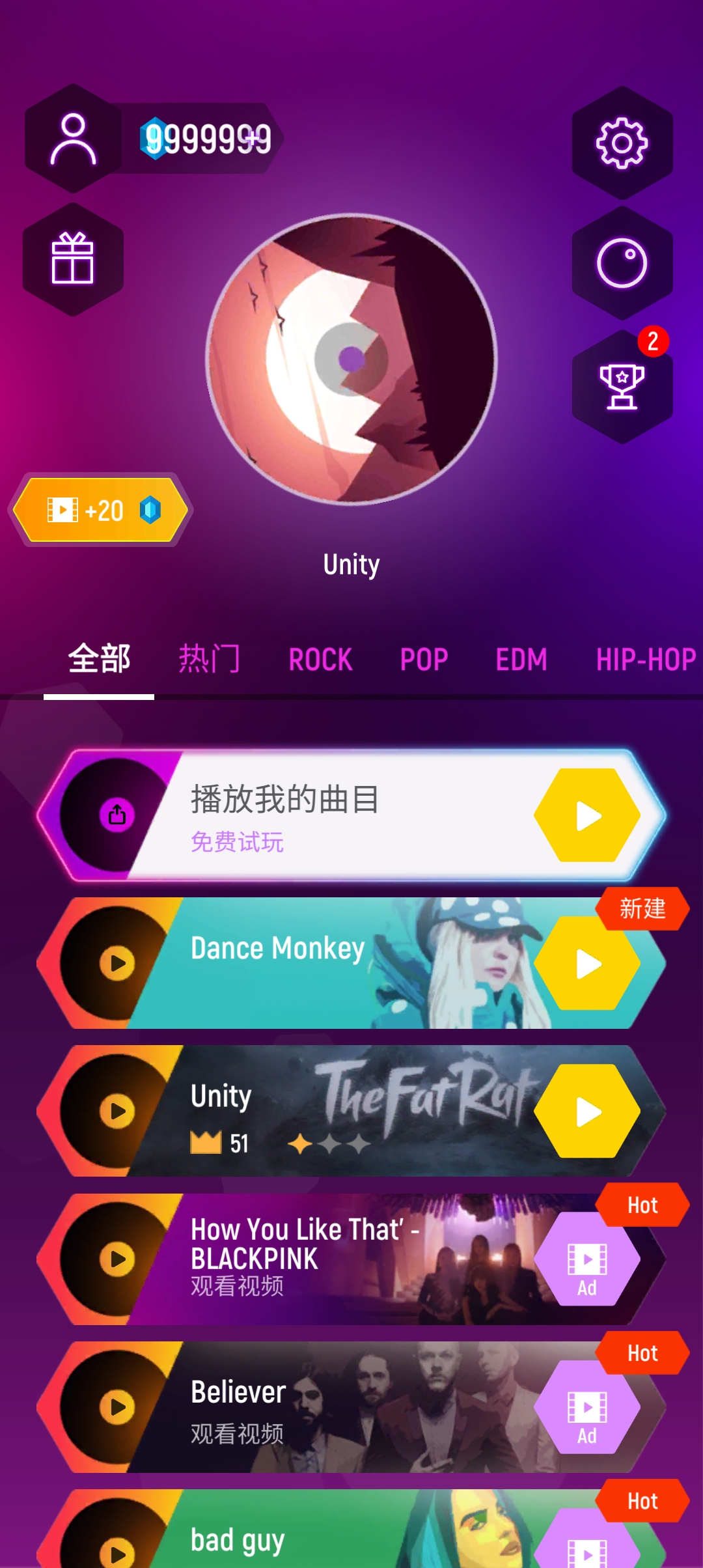Play Dance Monkey with the yellow button
The height and width of the screenshot is (1568, 703).
[x=587, y=964]
